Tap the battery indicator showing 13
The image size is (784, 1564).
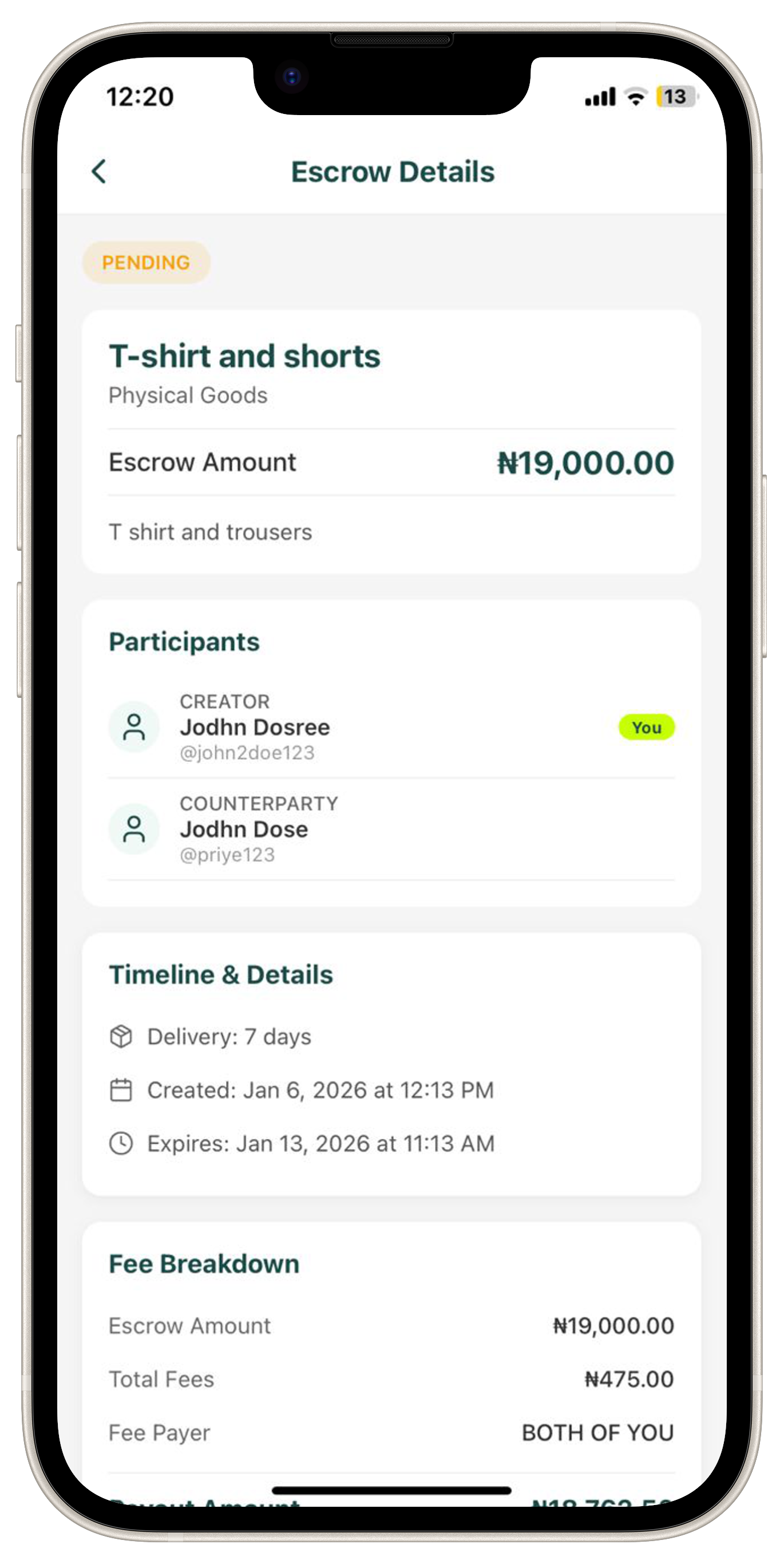pyautogui.click(x=676, y=96)
